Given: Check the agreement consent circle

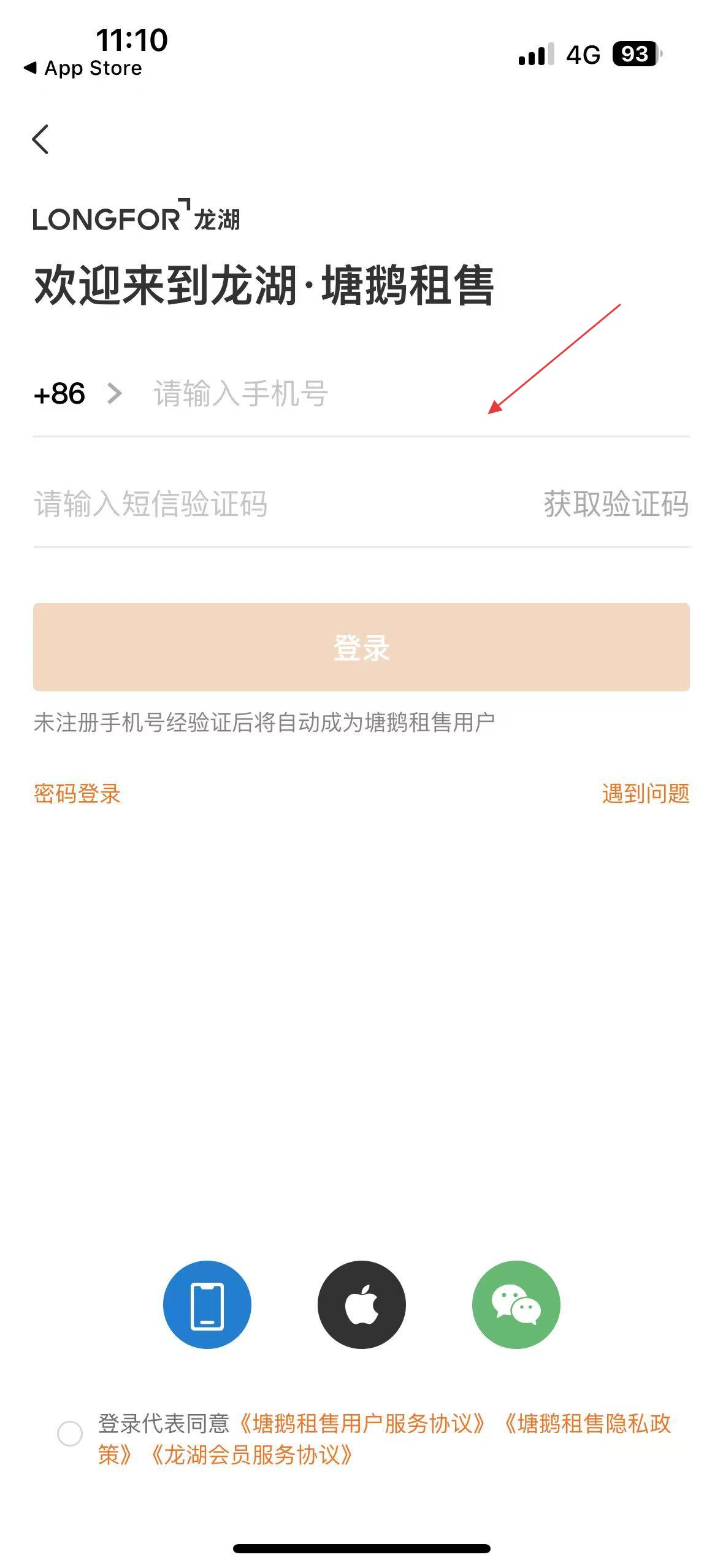Looking at the screenshot, I should click(70, 1434).
